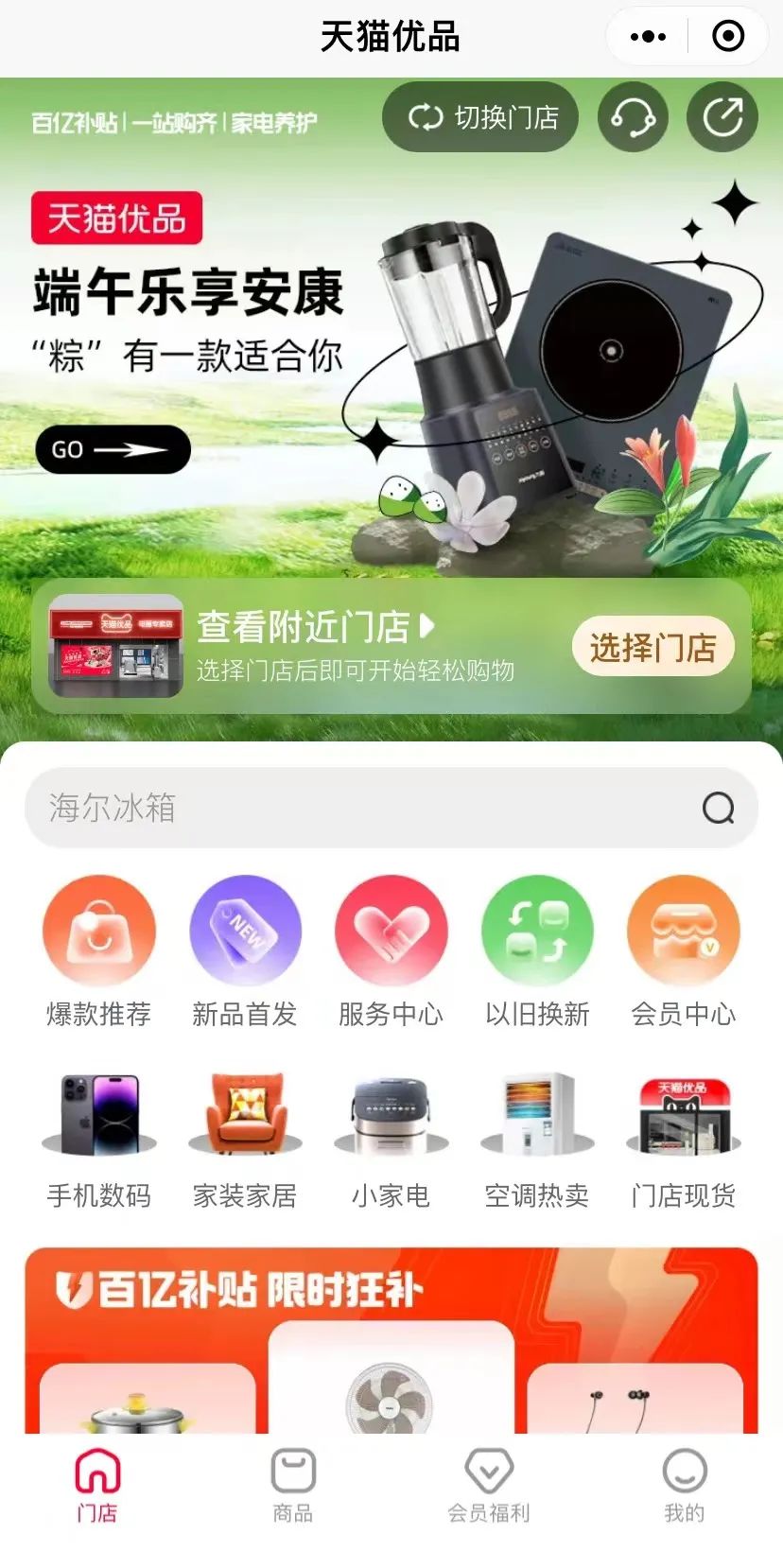
Task: Tap 切换门店 to switch store
Action: (x=480, y=117)
